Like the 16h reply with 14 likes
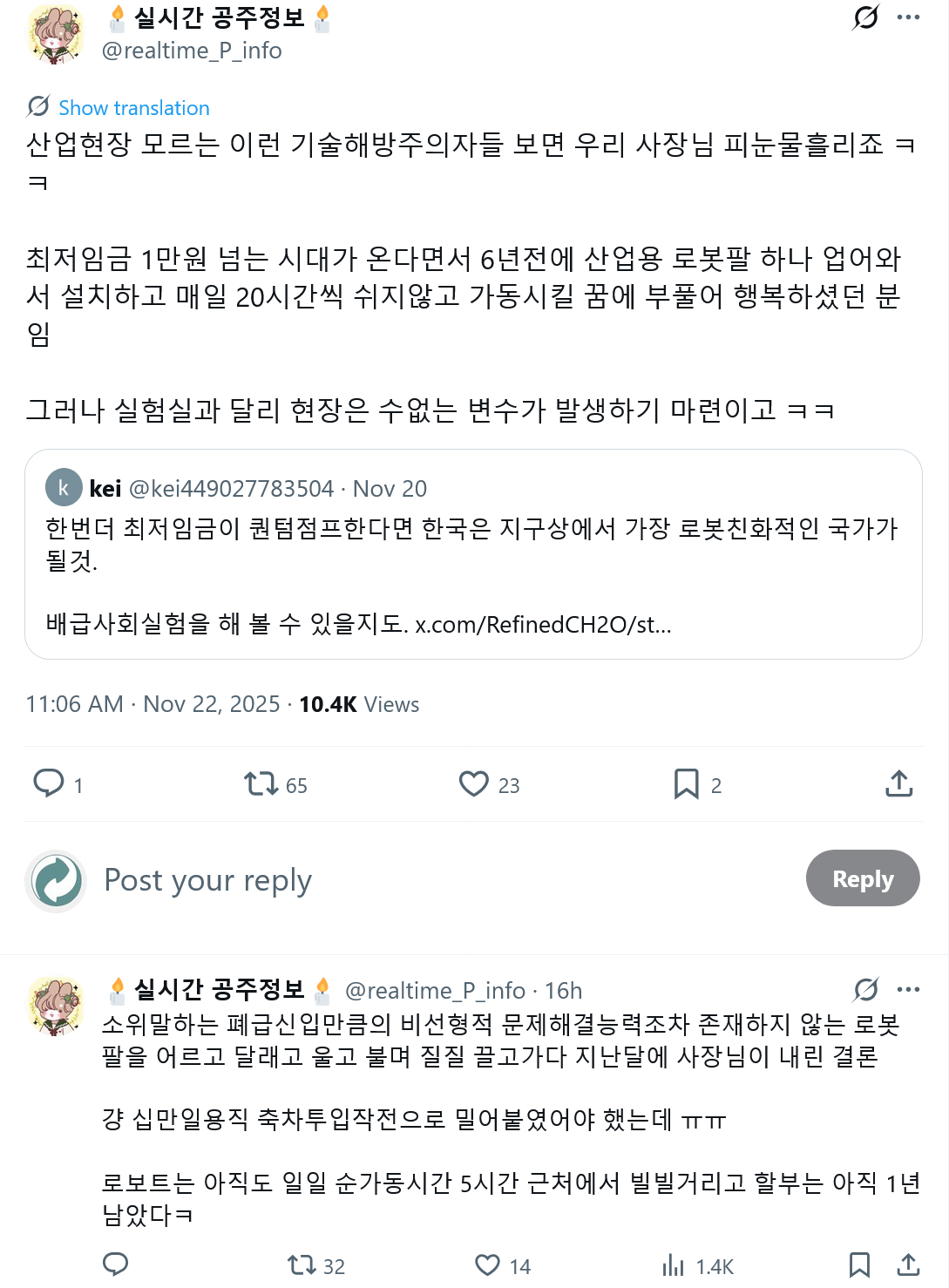 (488, 1264)
